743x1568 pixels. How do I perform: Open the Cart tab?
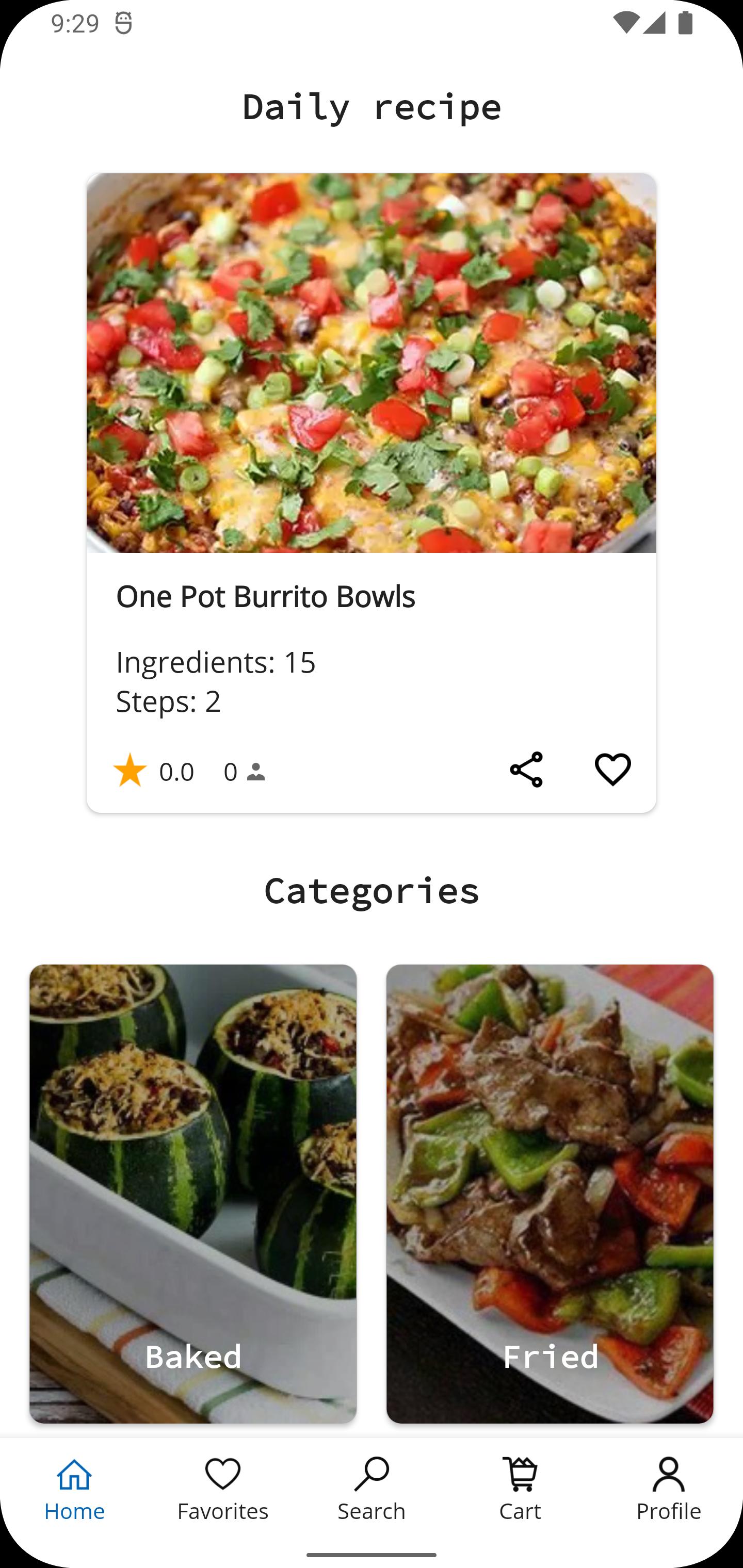(x=520, y=1490)
